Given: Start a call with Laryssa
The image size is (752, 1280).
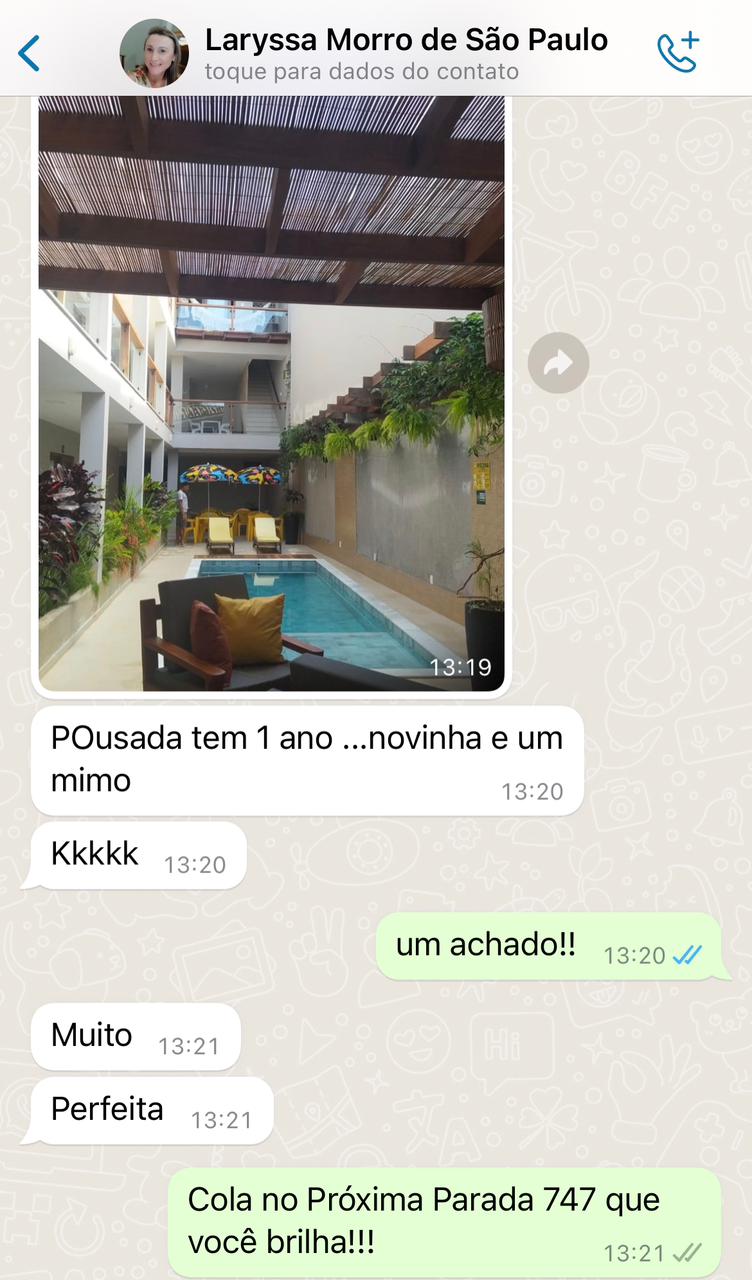Looking at the screenshot, I should click(678, 53).
